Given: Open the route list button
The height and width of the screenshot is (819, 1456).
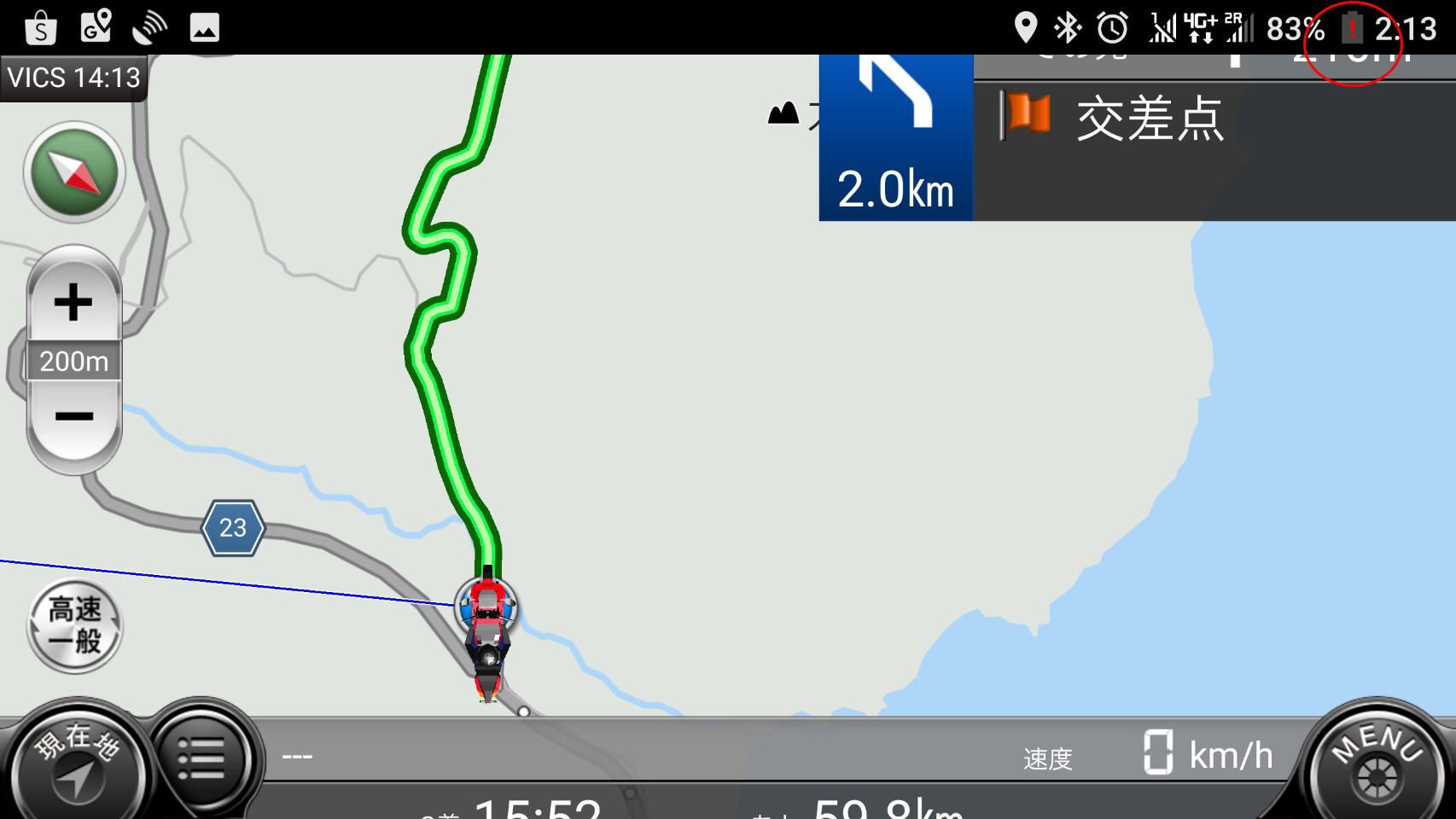Looking at the screenshot, I should coord(201,757).
